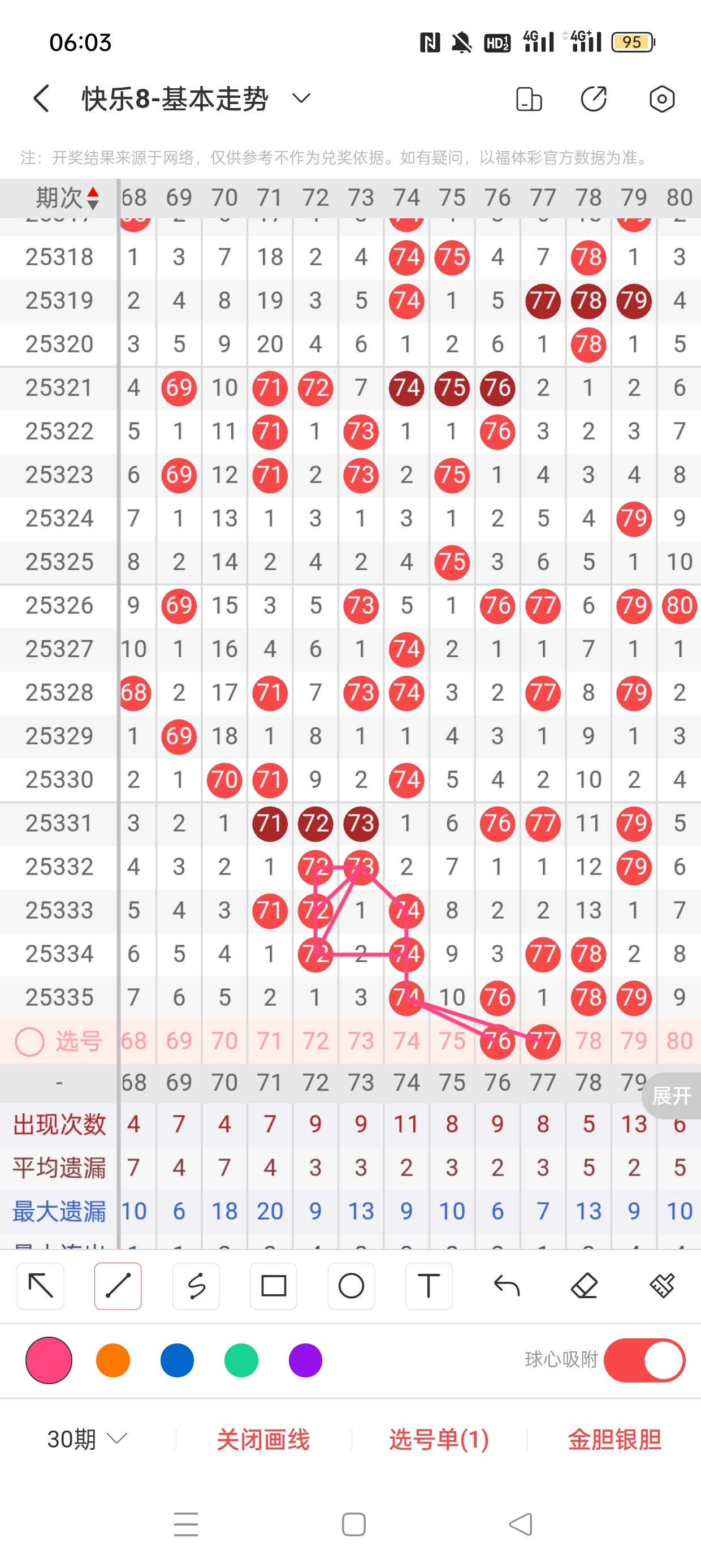Go back from the 快乐8 trend page

point(41,98)
